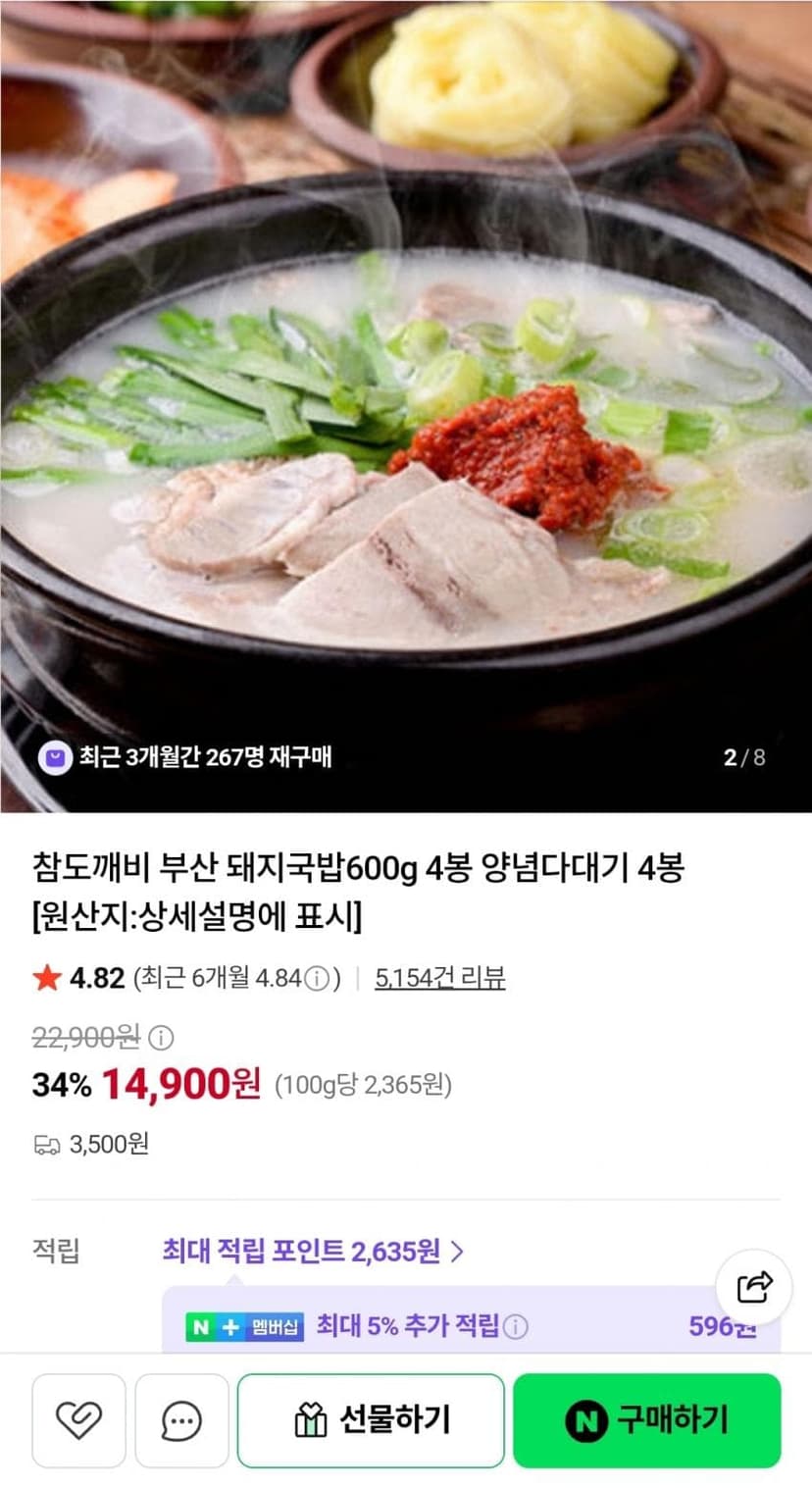
Task: Share this product via share button
Action: coord(753,1287)
